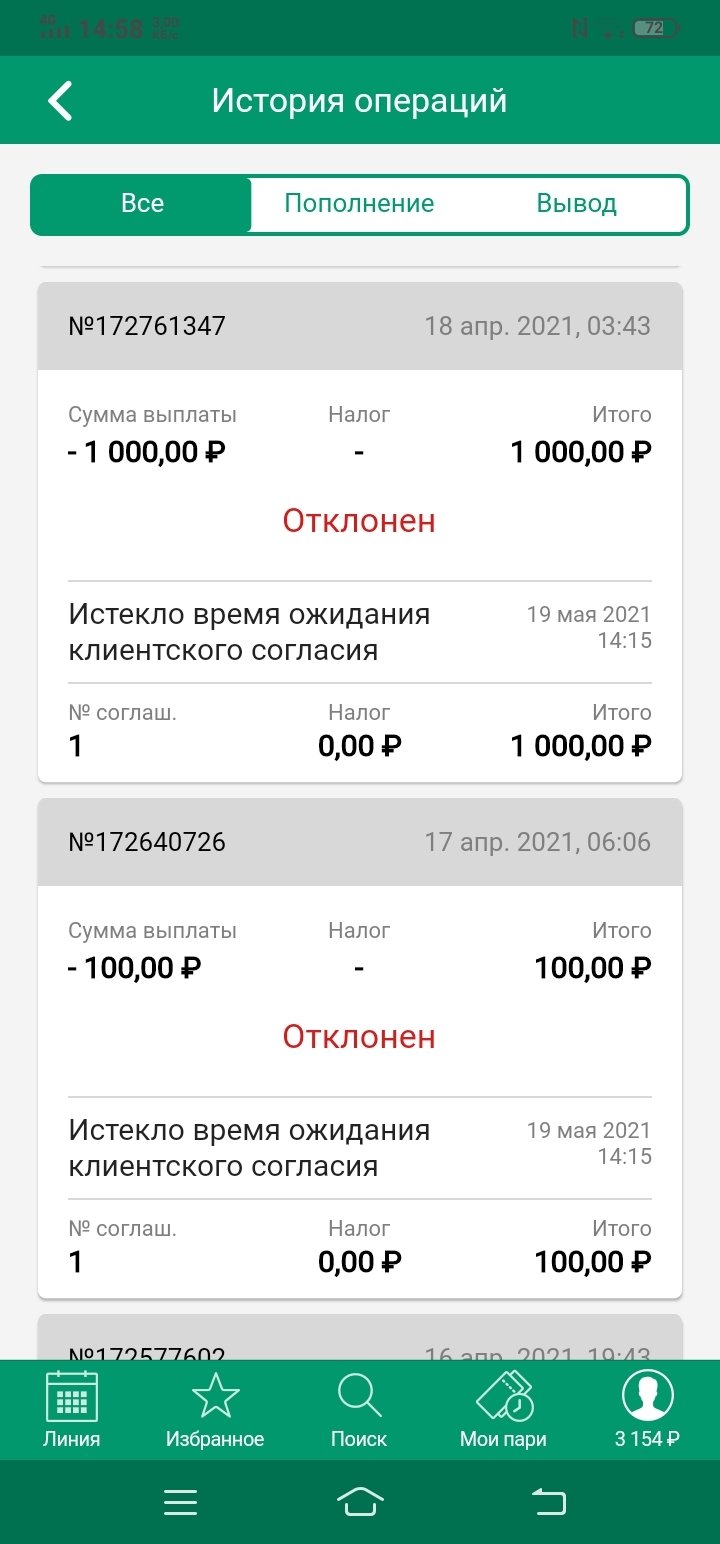
Task: Tap the system back button
Action: click(x=548, y=1502)
